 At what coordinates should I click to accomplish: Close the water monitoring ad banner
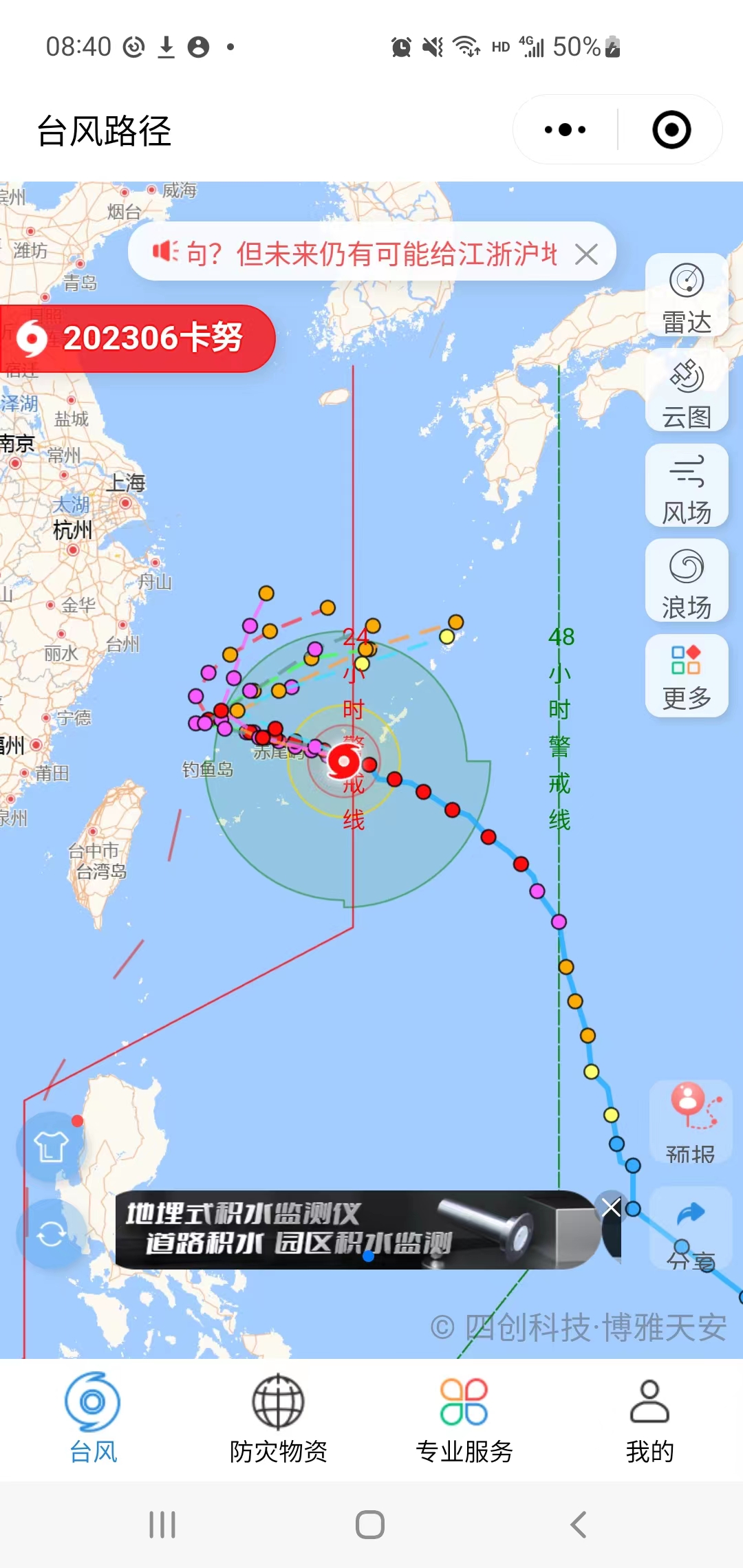(x=611, y=1207)
